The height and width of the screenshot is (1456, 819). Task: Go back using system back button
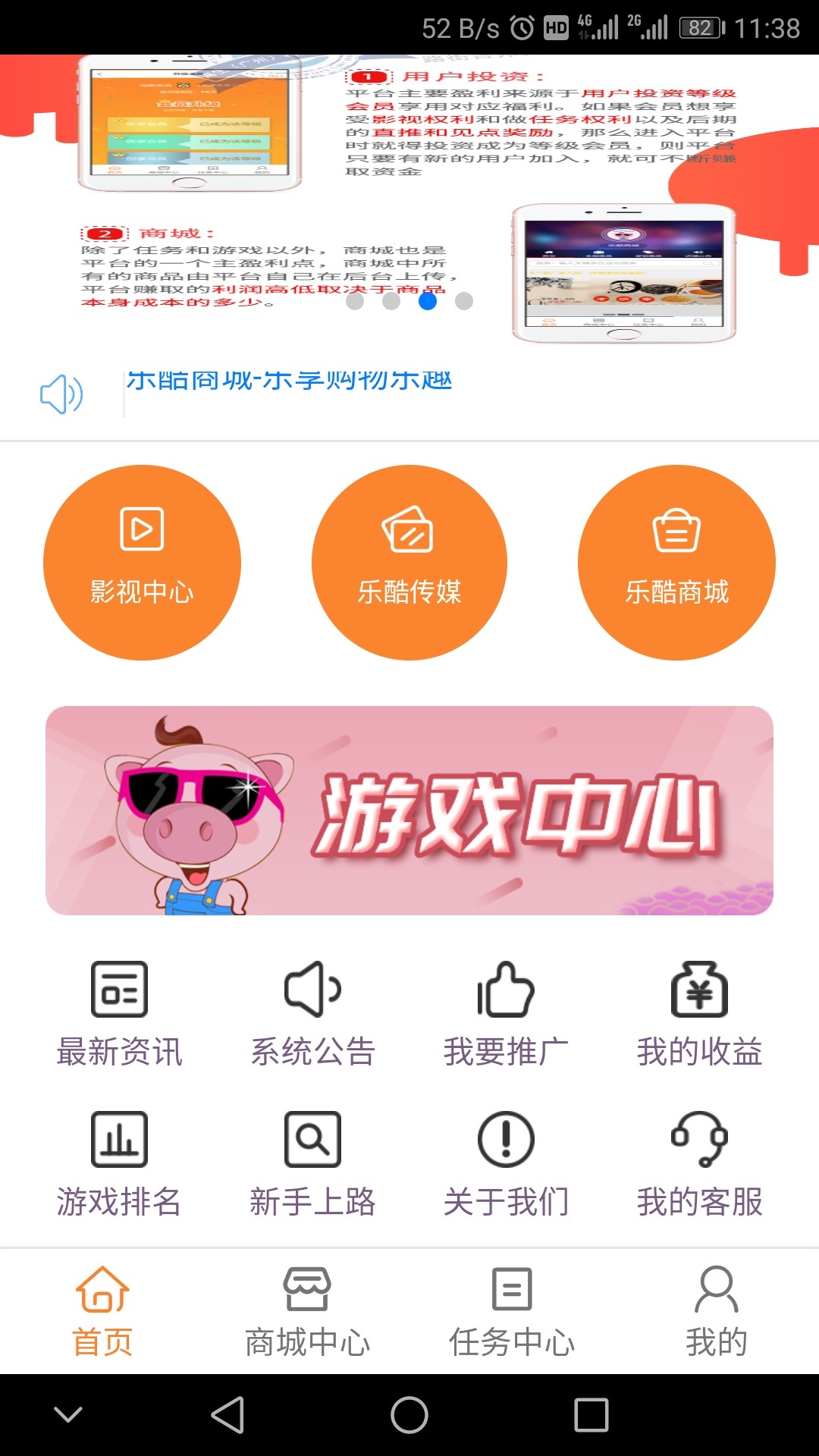(x=227, y=1415)
